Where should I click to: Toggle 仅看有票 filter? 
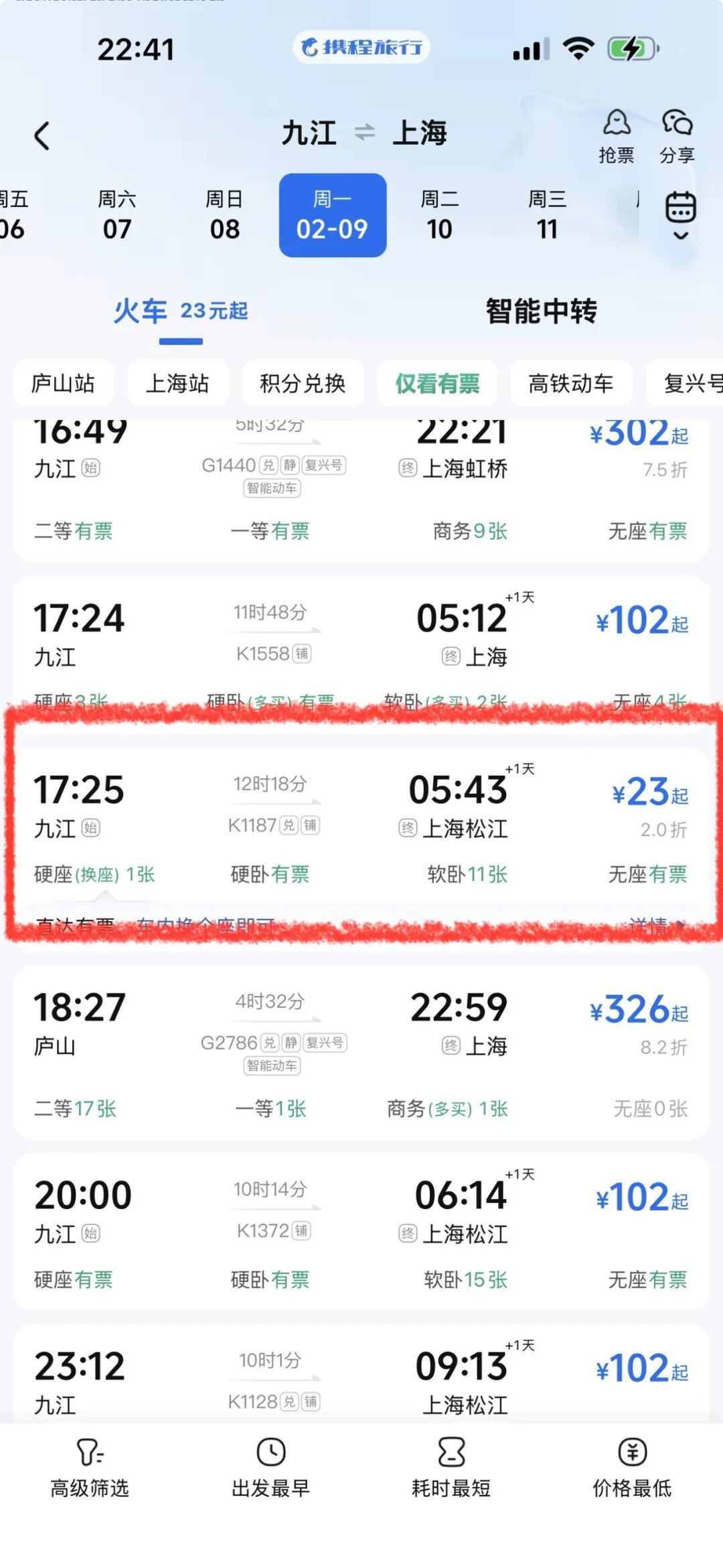point(437,384)
